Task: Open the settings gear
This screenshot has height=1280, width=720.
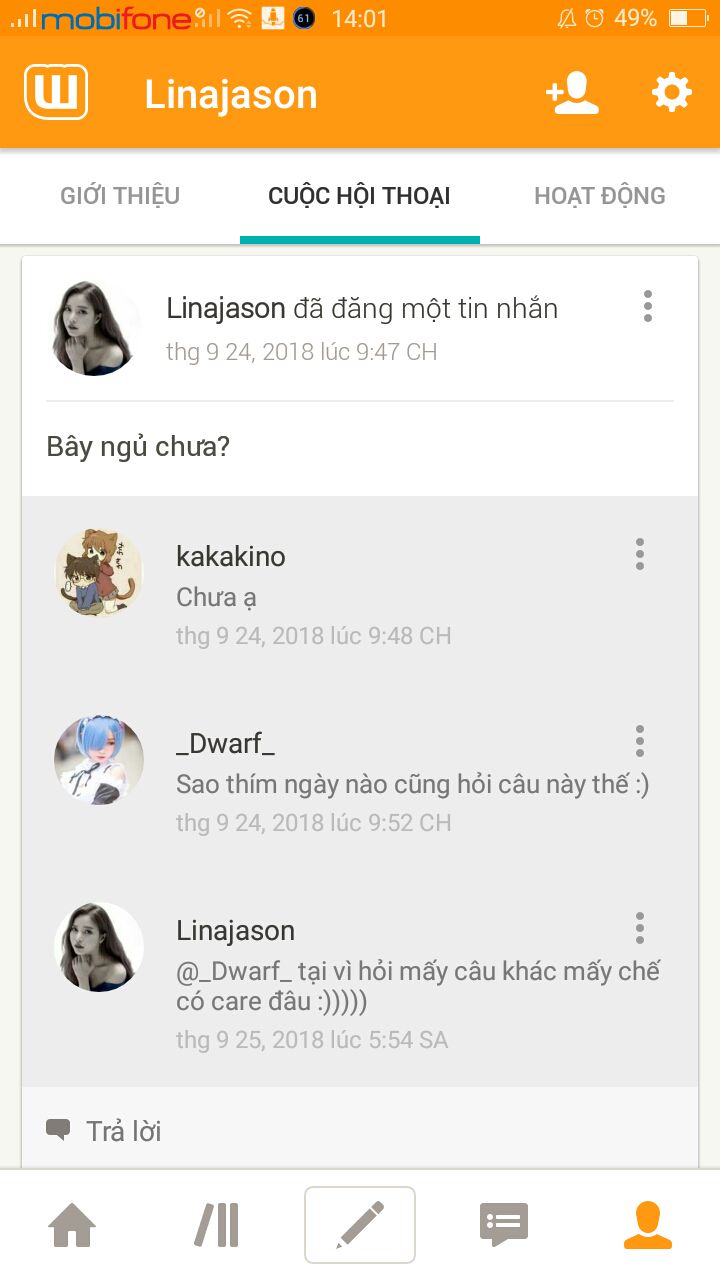Action: 671,93
